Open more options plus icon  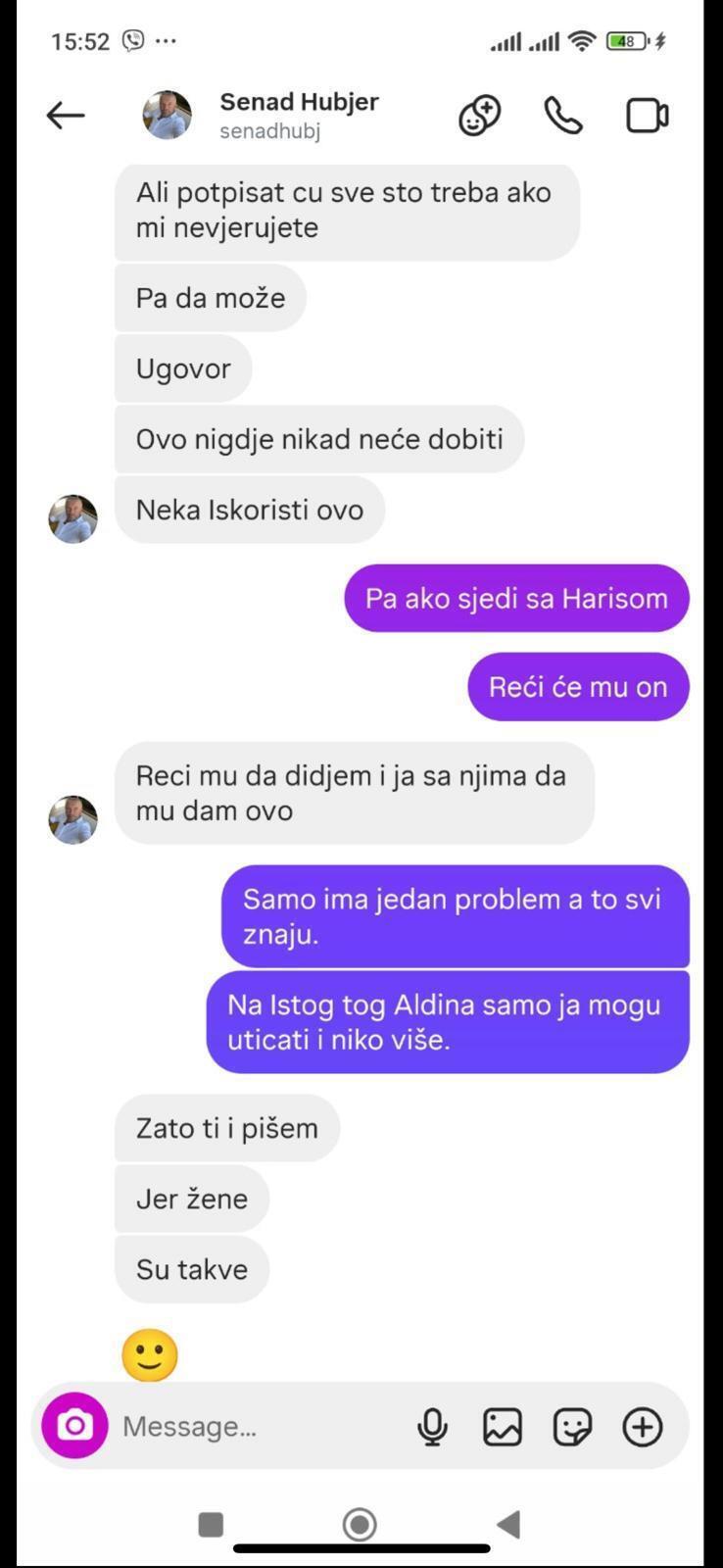tap(643, 1427)
